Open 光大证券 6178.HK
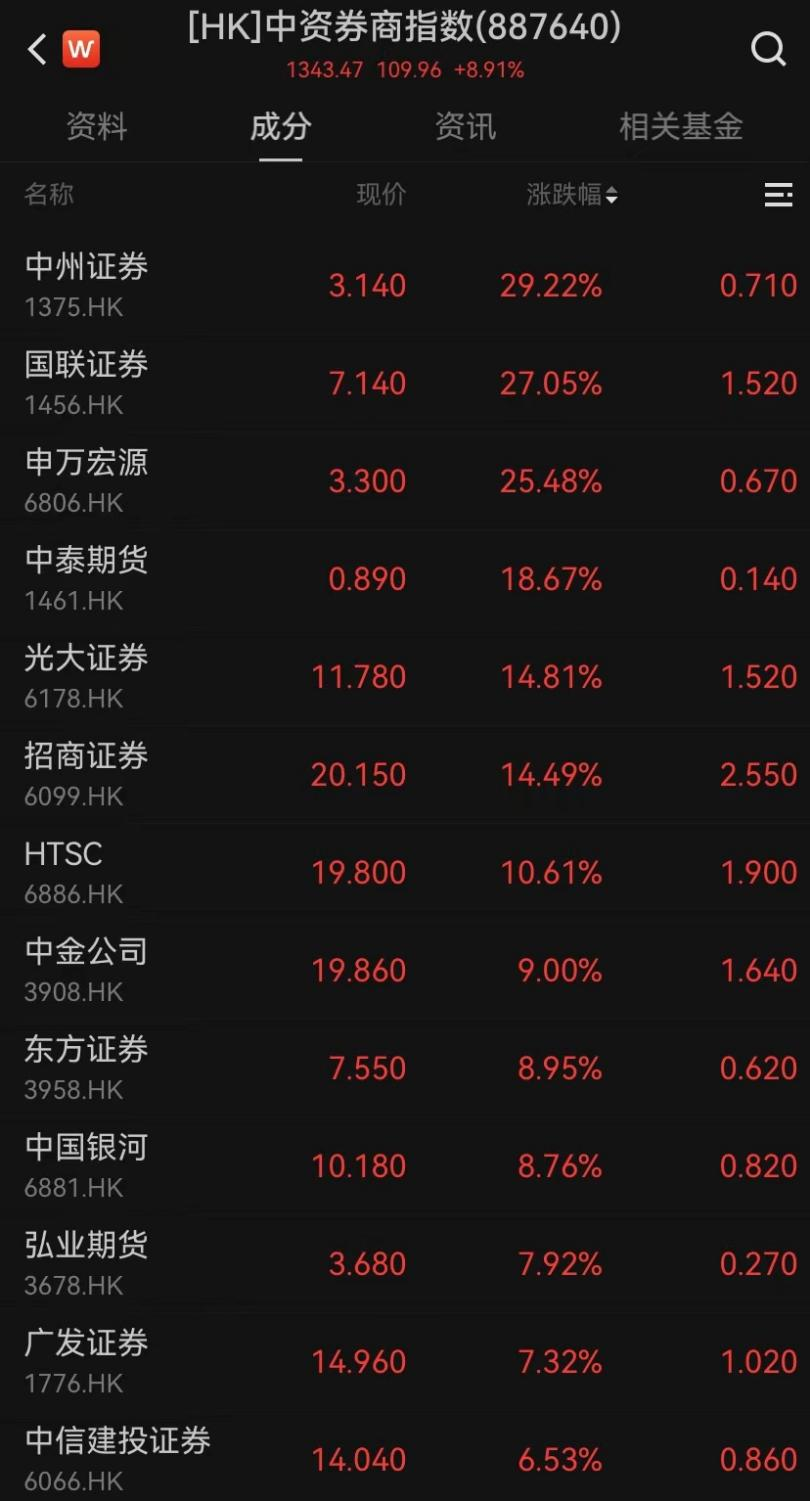 pos(87,676)
